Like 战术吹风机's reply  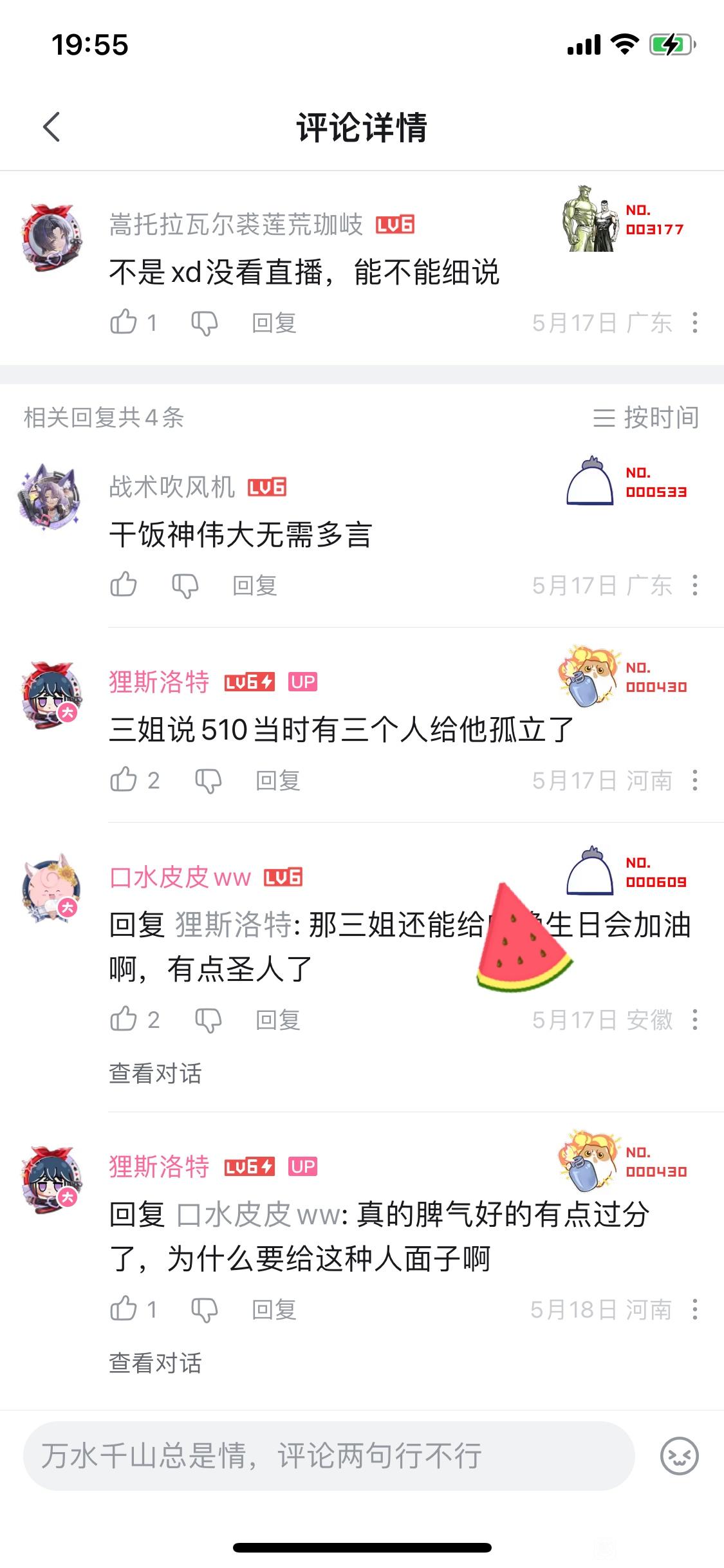point(124,584)
